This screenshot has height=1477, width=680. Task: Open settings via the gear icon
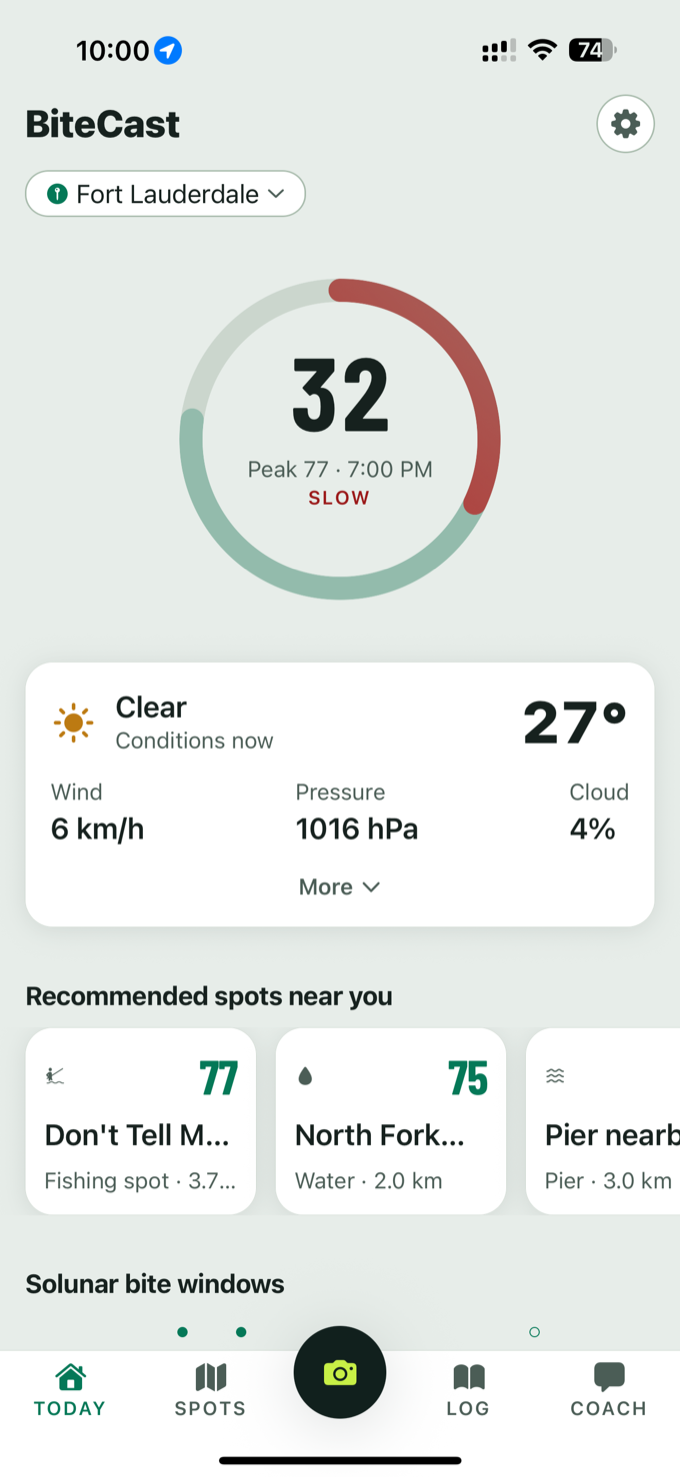pyautogui.click(x=625, y=124)
